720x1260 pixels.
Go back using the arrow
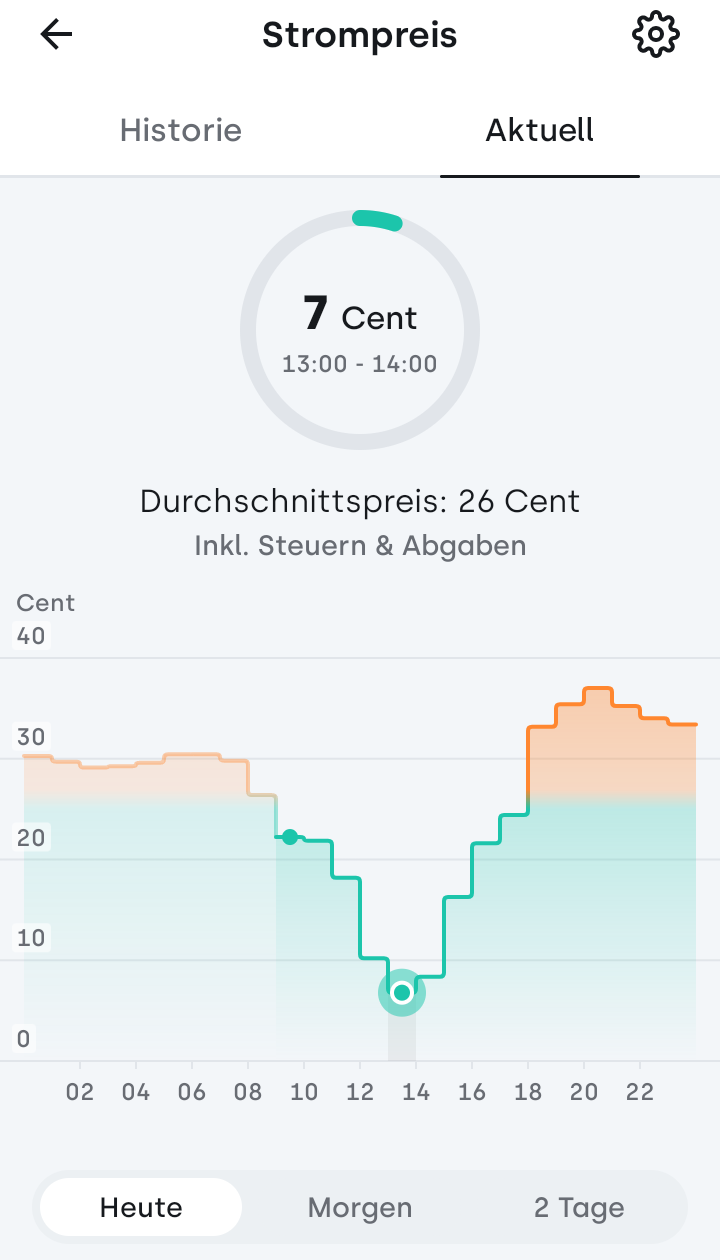click(57, 35)
